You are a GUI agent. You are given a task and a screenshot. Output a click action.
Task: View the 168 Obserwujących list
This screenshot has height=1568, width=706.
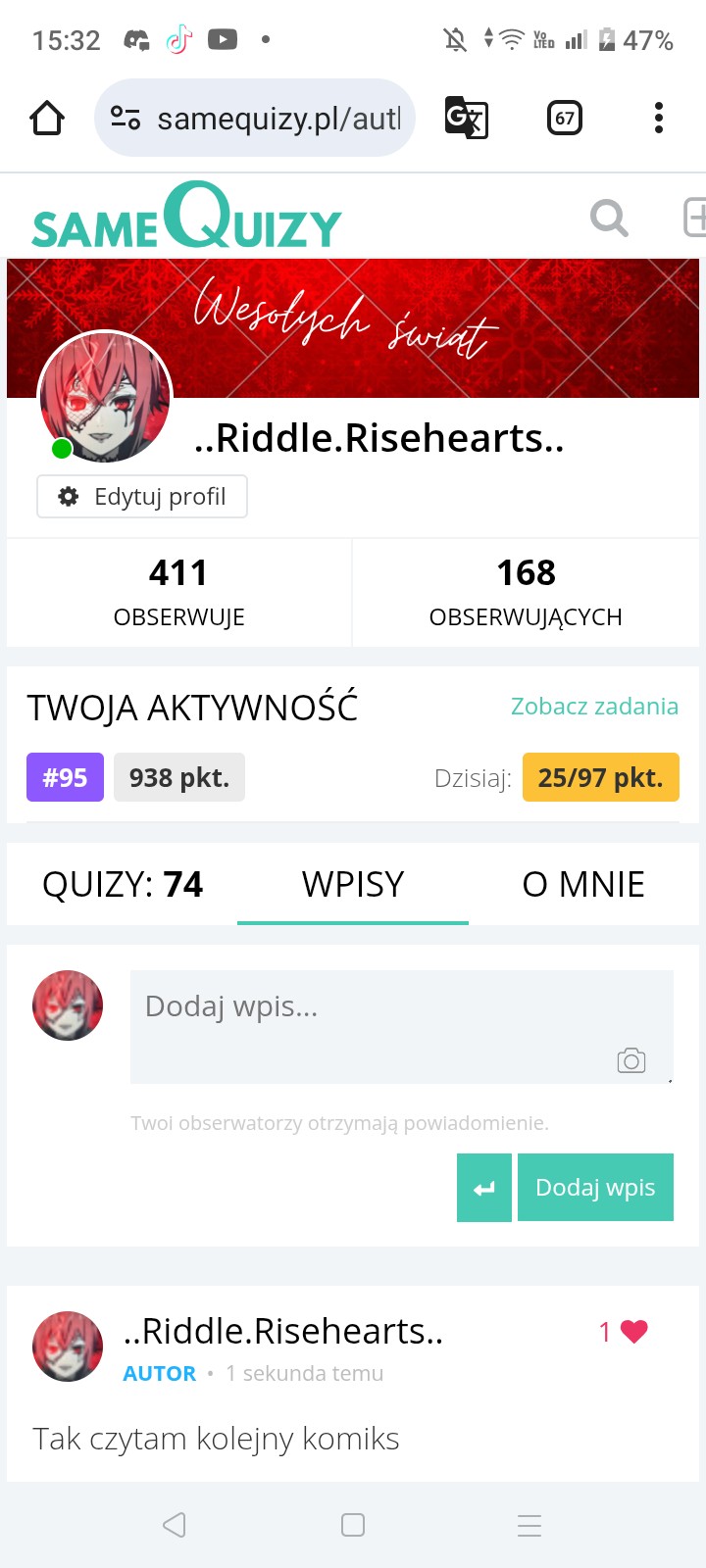click(526, 592)
